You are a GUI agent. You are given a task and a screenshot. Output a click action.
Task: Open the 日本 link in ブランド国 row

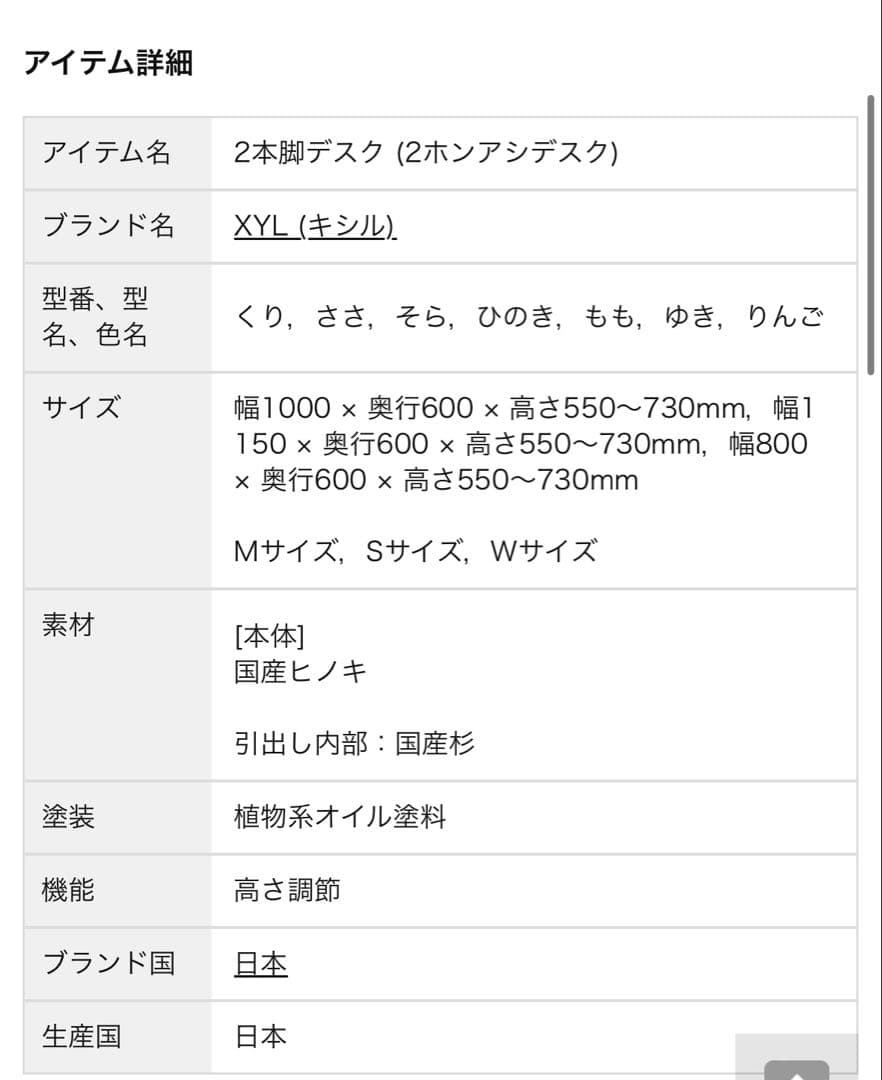tap(261, 964)
